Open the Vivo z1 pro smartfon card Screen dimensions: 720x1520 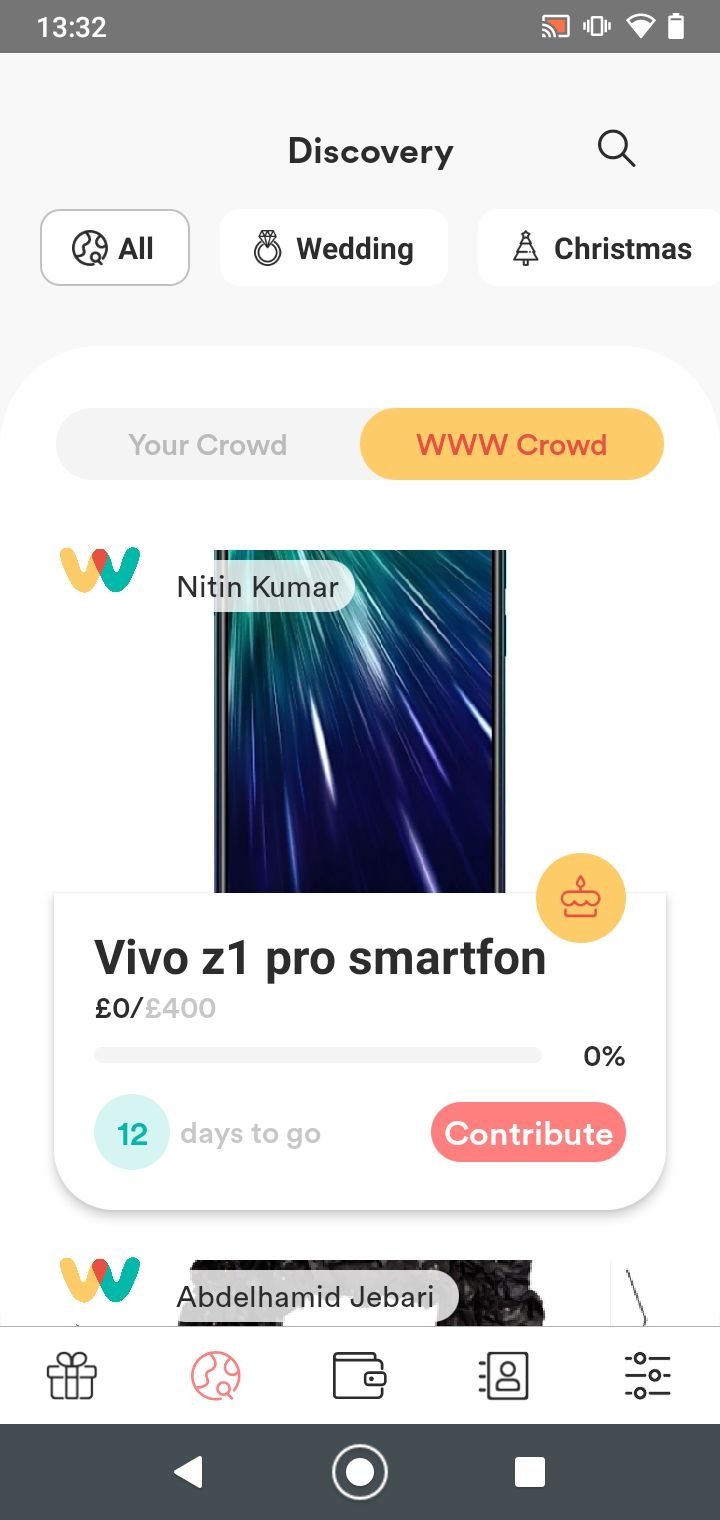click(x=320, y=958)
